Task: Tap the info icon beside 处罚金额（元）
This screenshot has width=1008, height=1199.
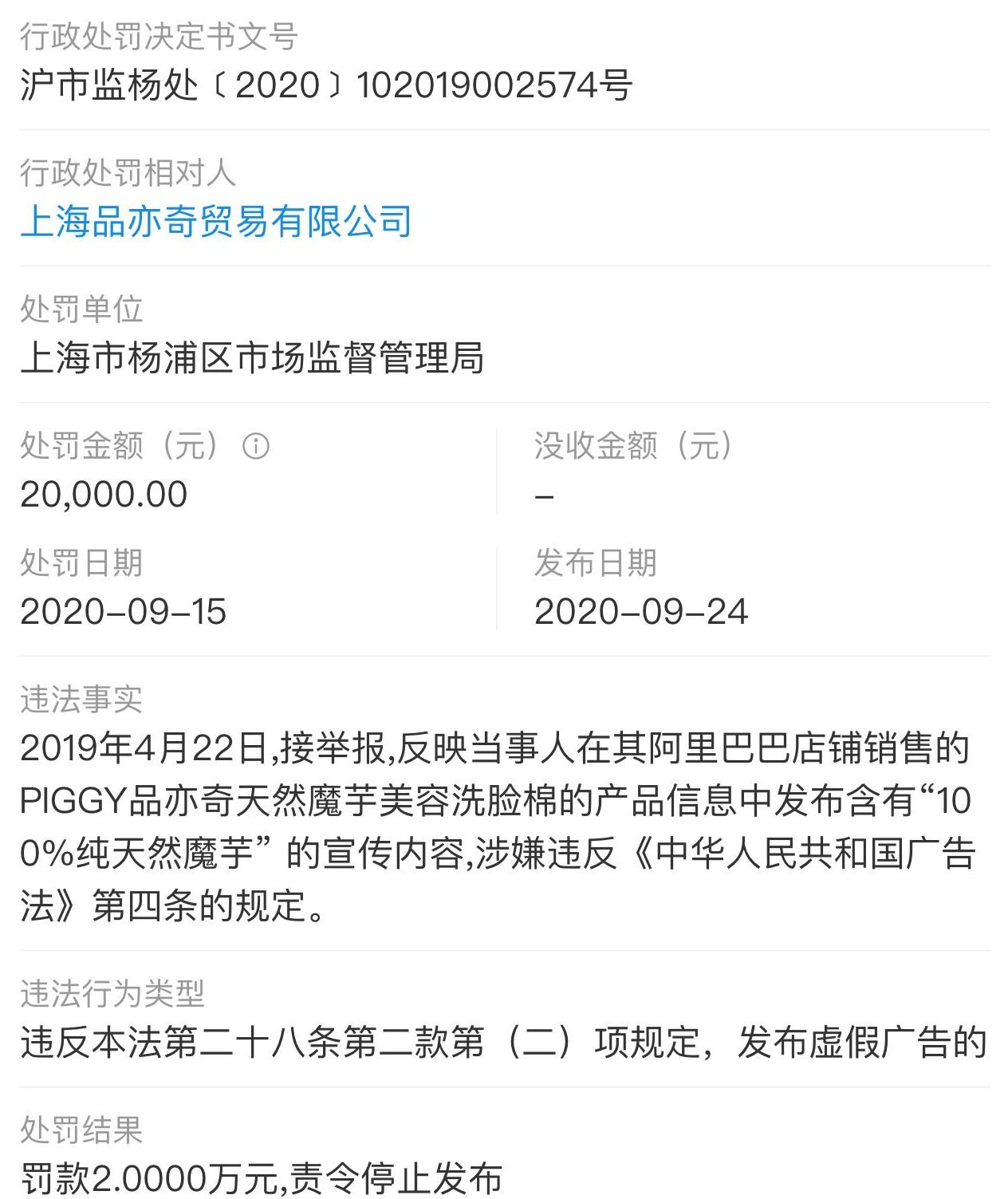Action: (x=256, y=445)
